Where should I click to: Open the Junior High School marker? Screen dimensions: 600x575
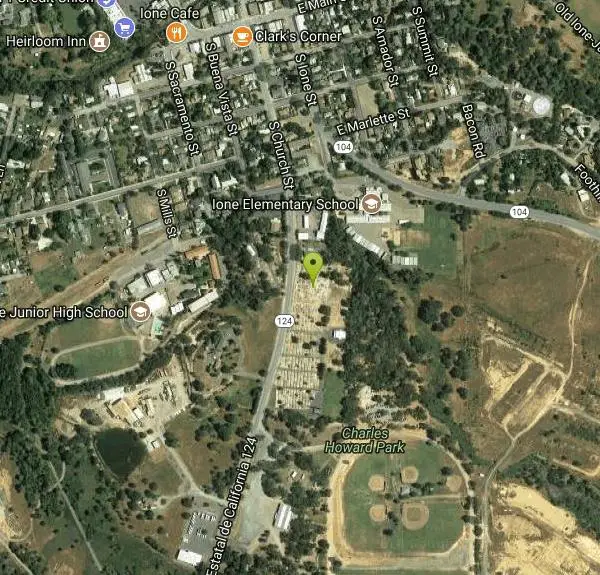coord(140,312)
